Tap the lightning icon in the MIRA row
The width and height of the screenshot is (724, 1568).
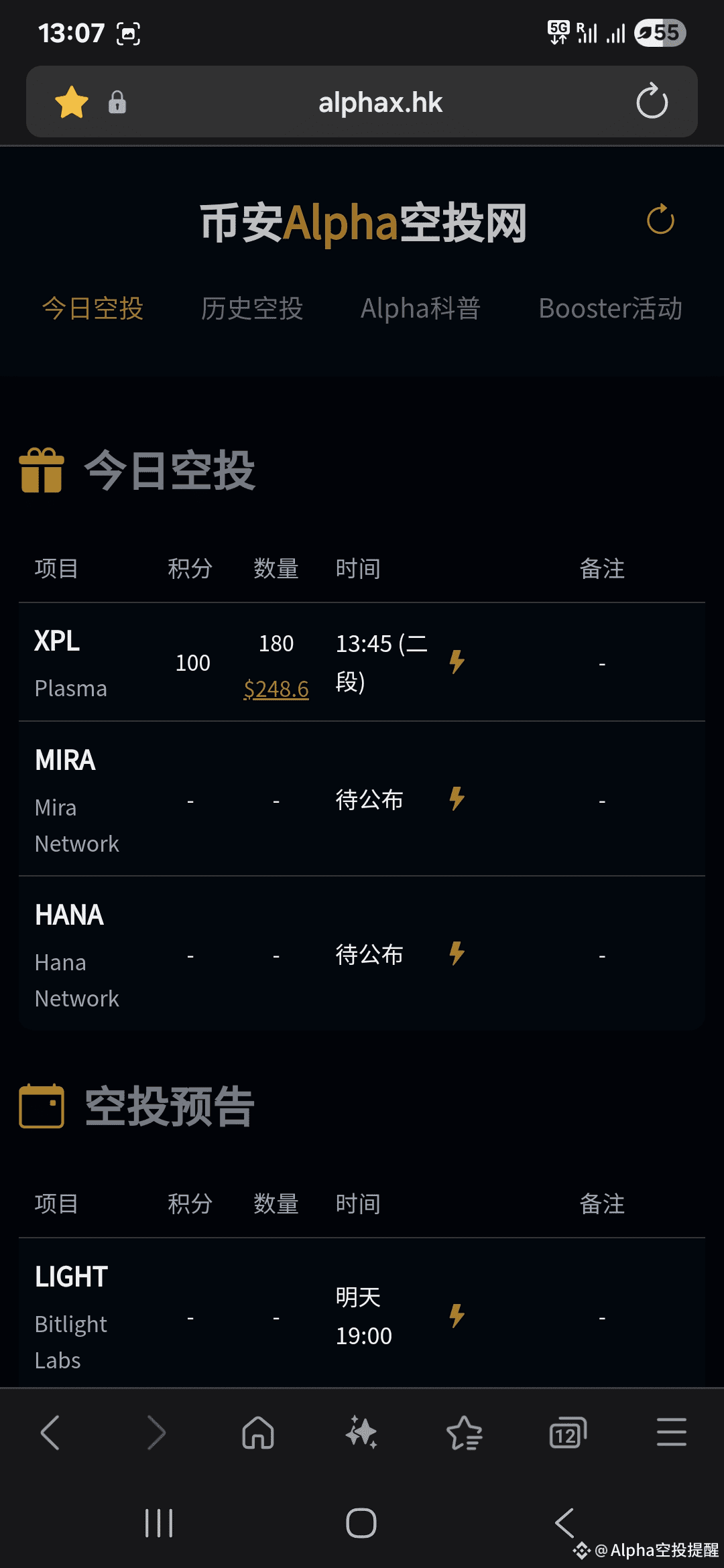click(457, 799)
